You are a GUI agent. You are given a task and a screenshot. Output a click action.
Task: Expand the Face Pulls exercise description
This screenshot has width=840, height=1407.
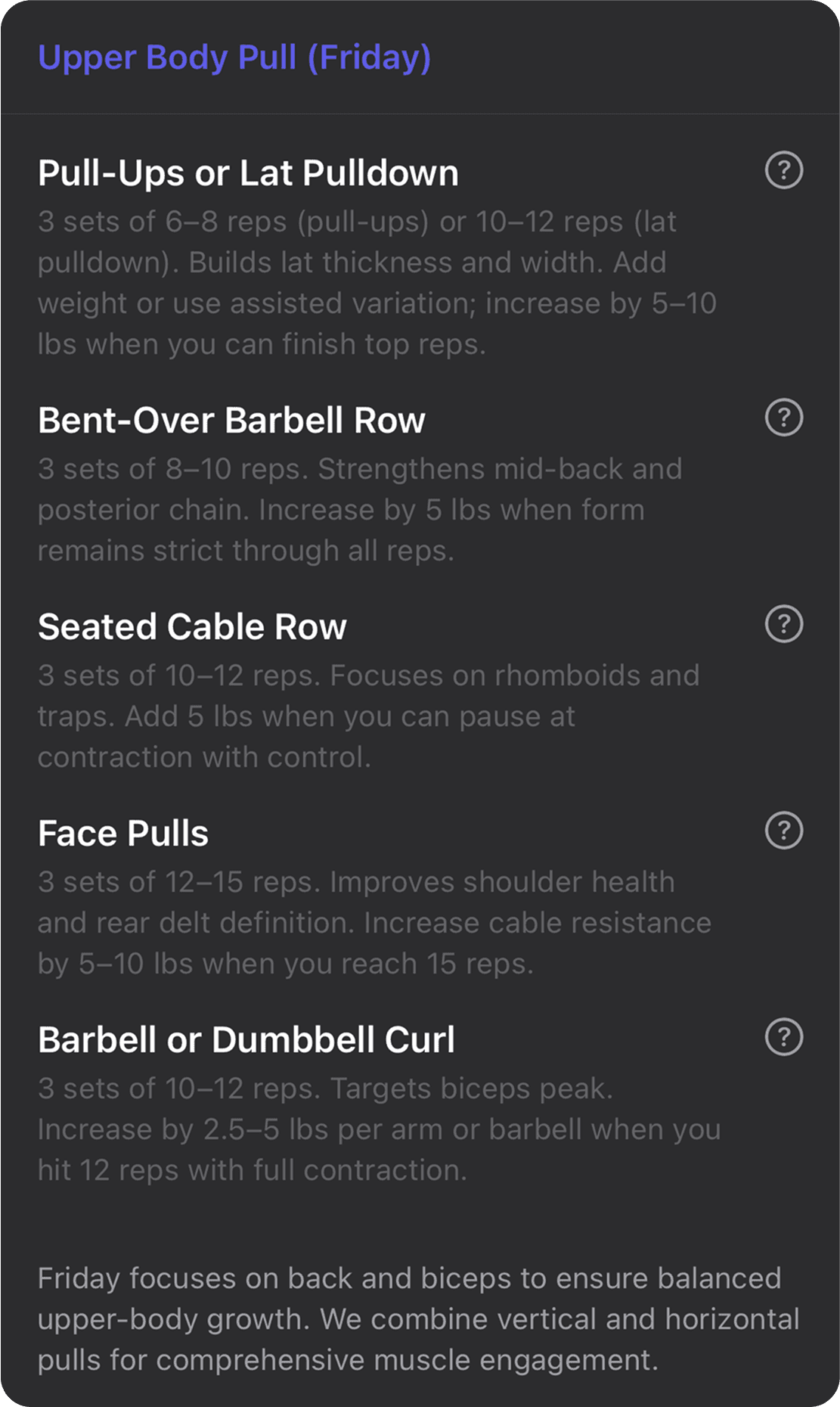(124, 833)
